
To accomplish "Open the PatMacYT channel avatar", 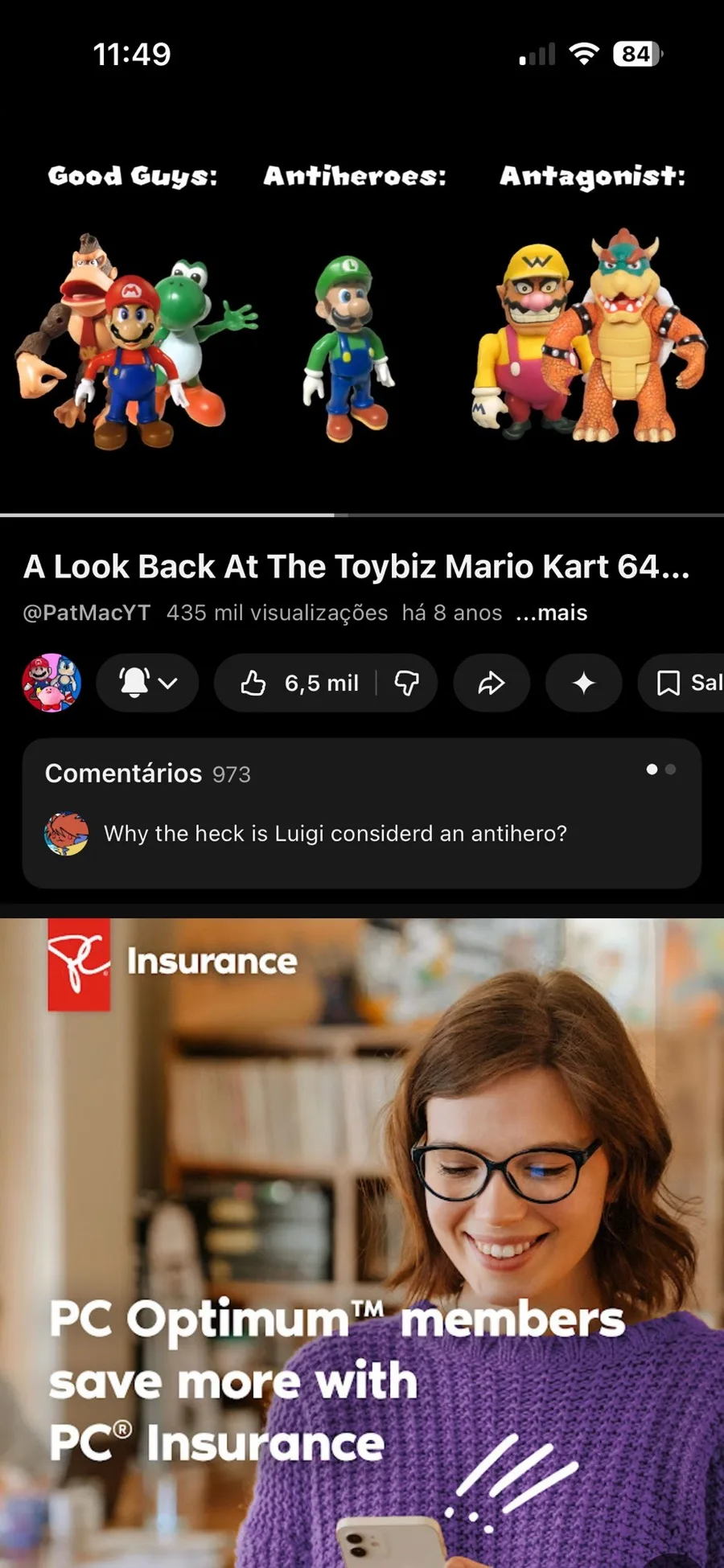I will coord(51,683).
